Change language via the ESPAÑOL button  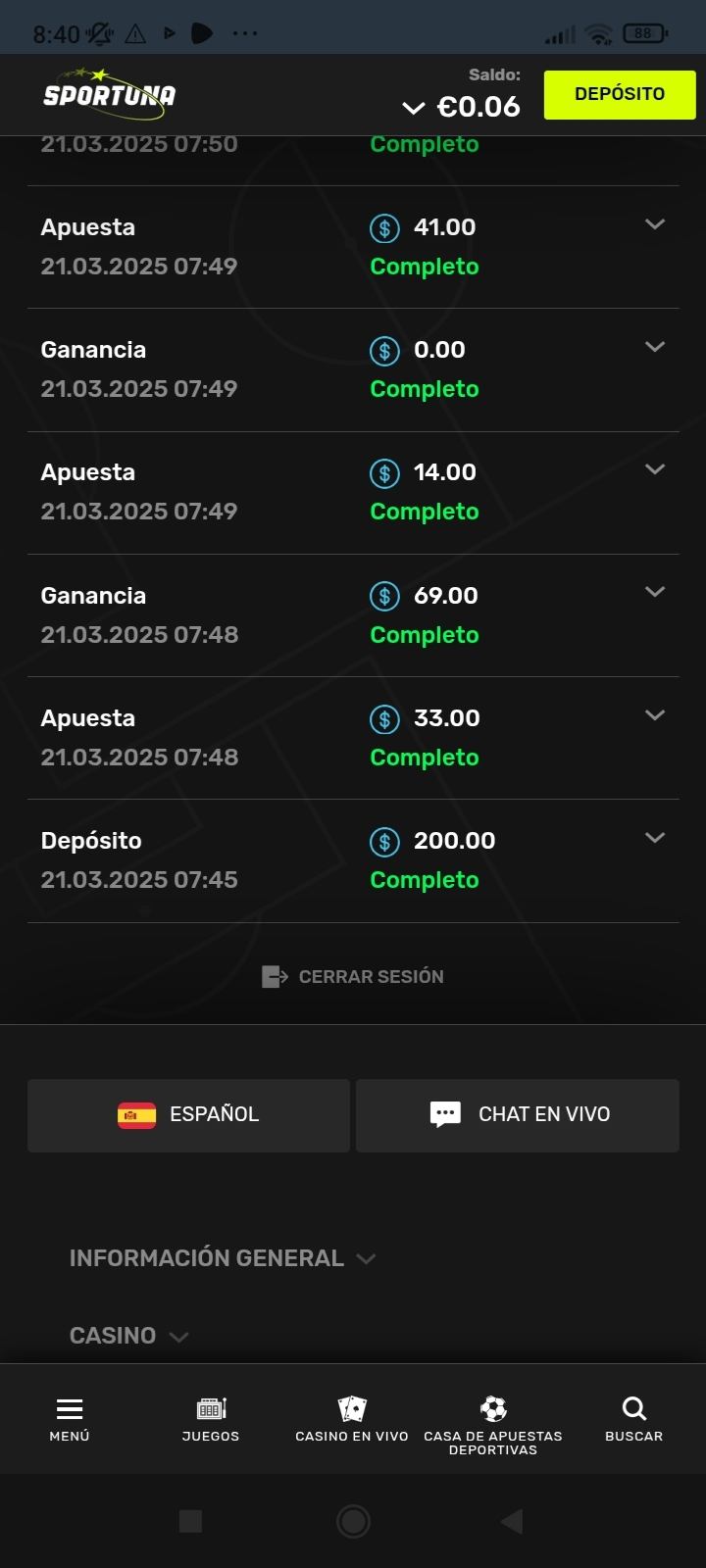click(x=188, y=1115)
